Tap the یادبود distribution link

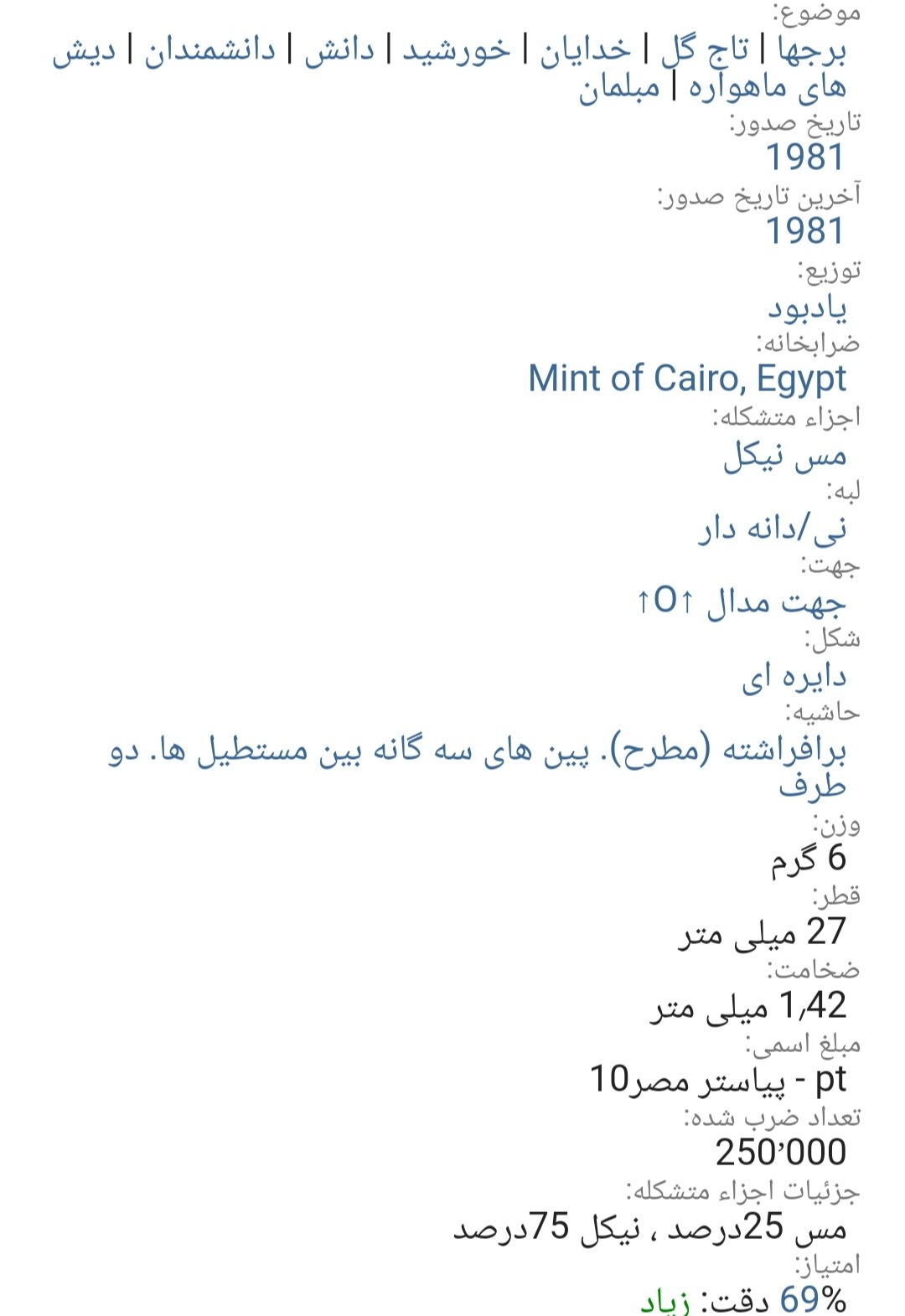coord(807,307)
